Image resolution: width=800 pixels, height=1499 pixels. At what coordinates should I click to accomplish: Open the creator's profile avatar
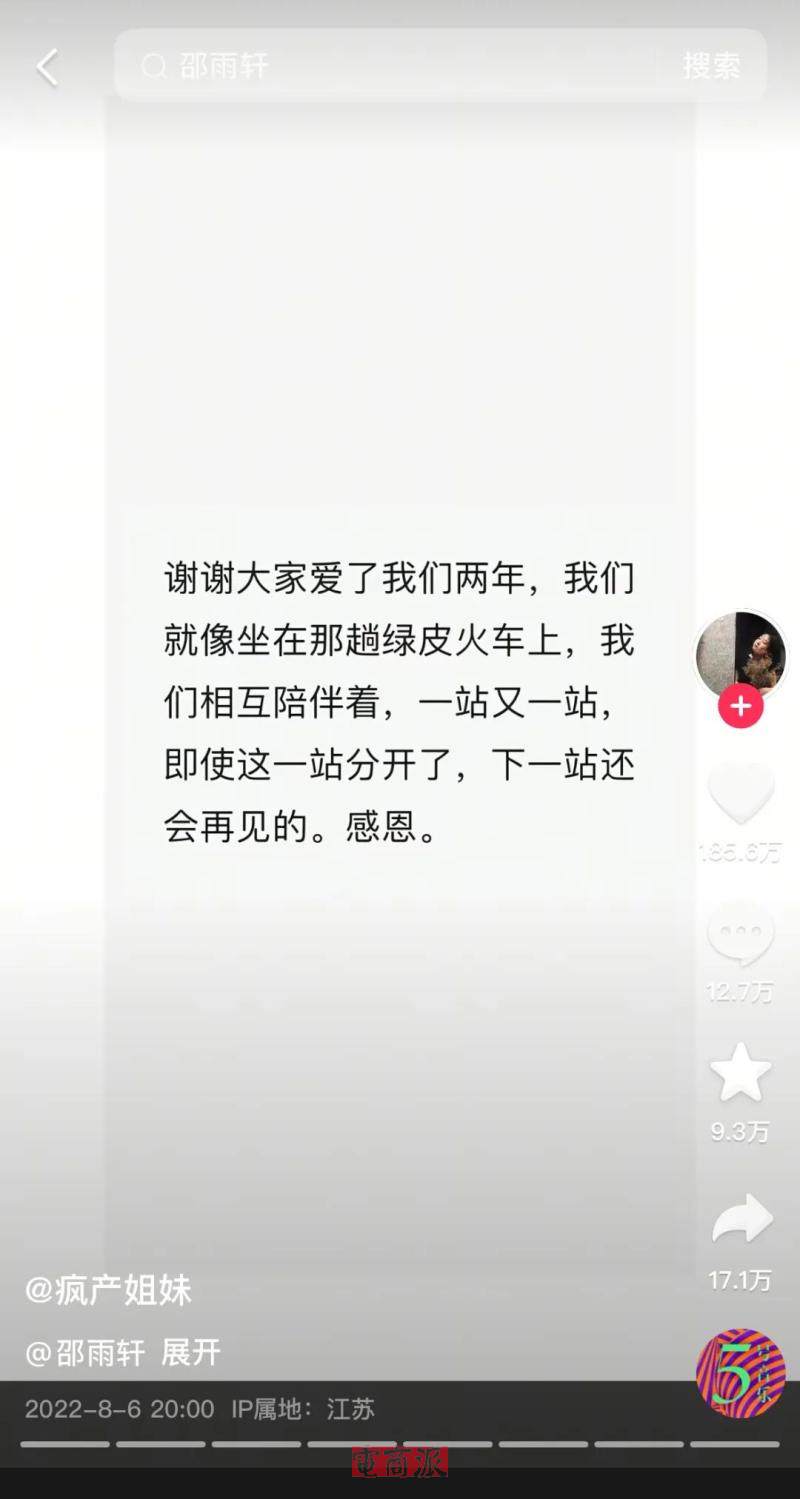pos(740,655)
